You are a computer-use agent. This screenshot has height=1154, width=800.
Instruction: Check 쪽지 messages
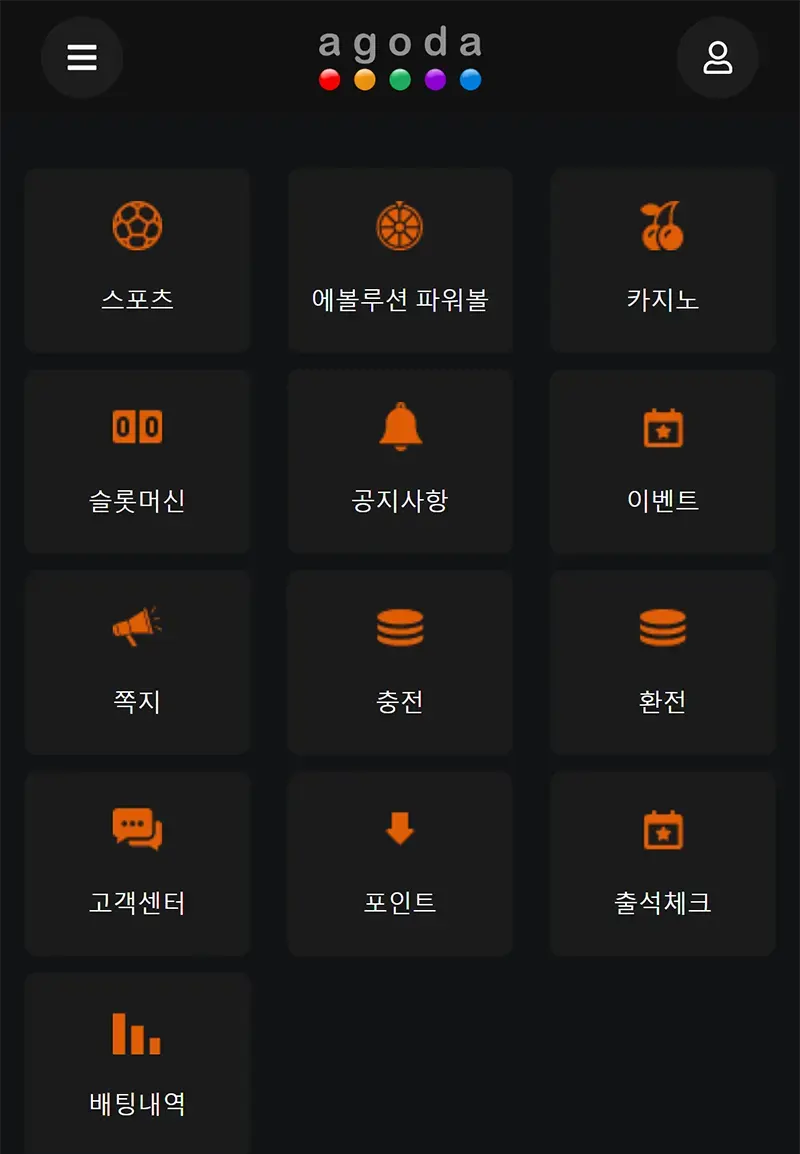137,662
